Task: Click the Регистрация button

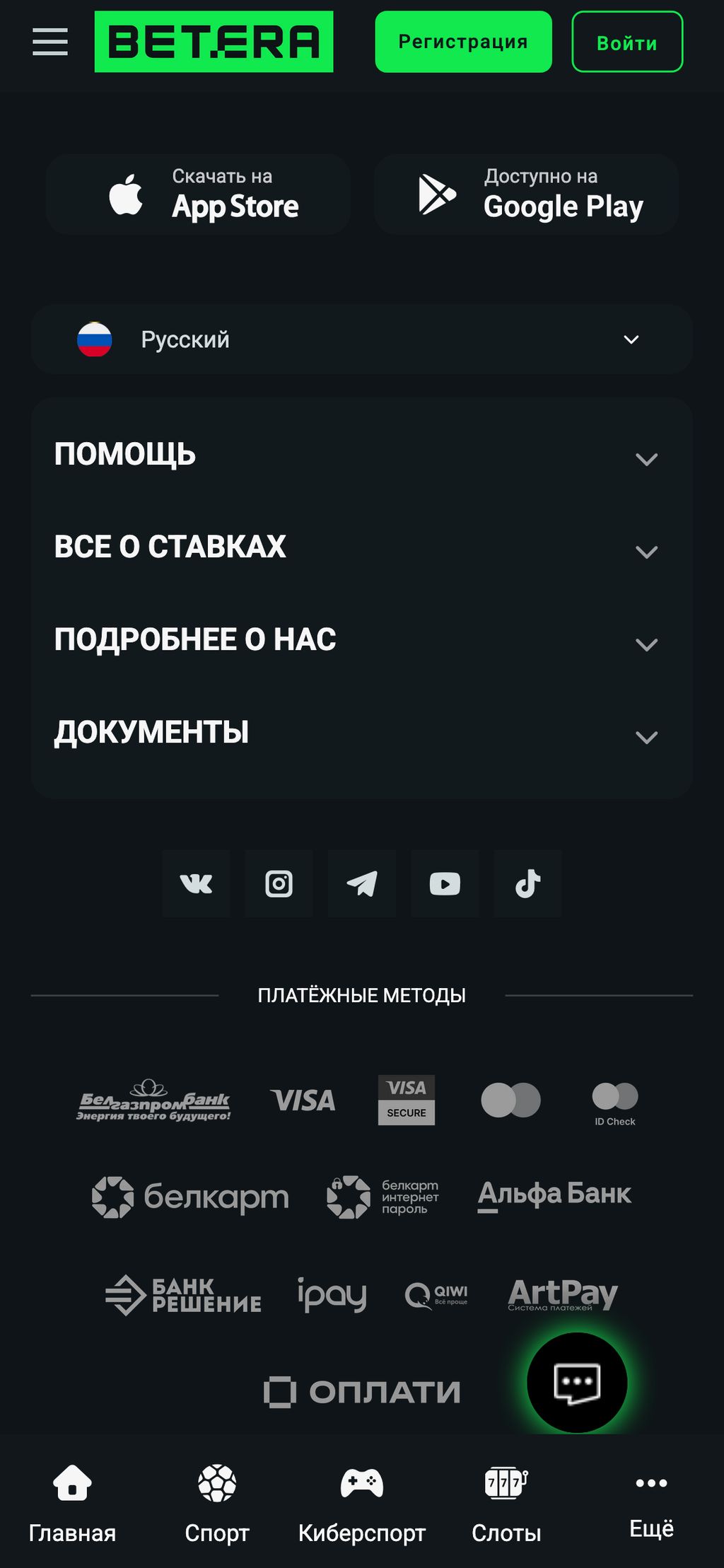Action: pos(464,42)
